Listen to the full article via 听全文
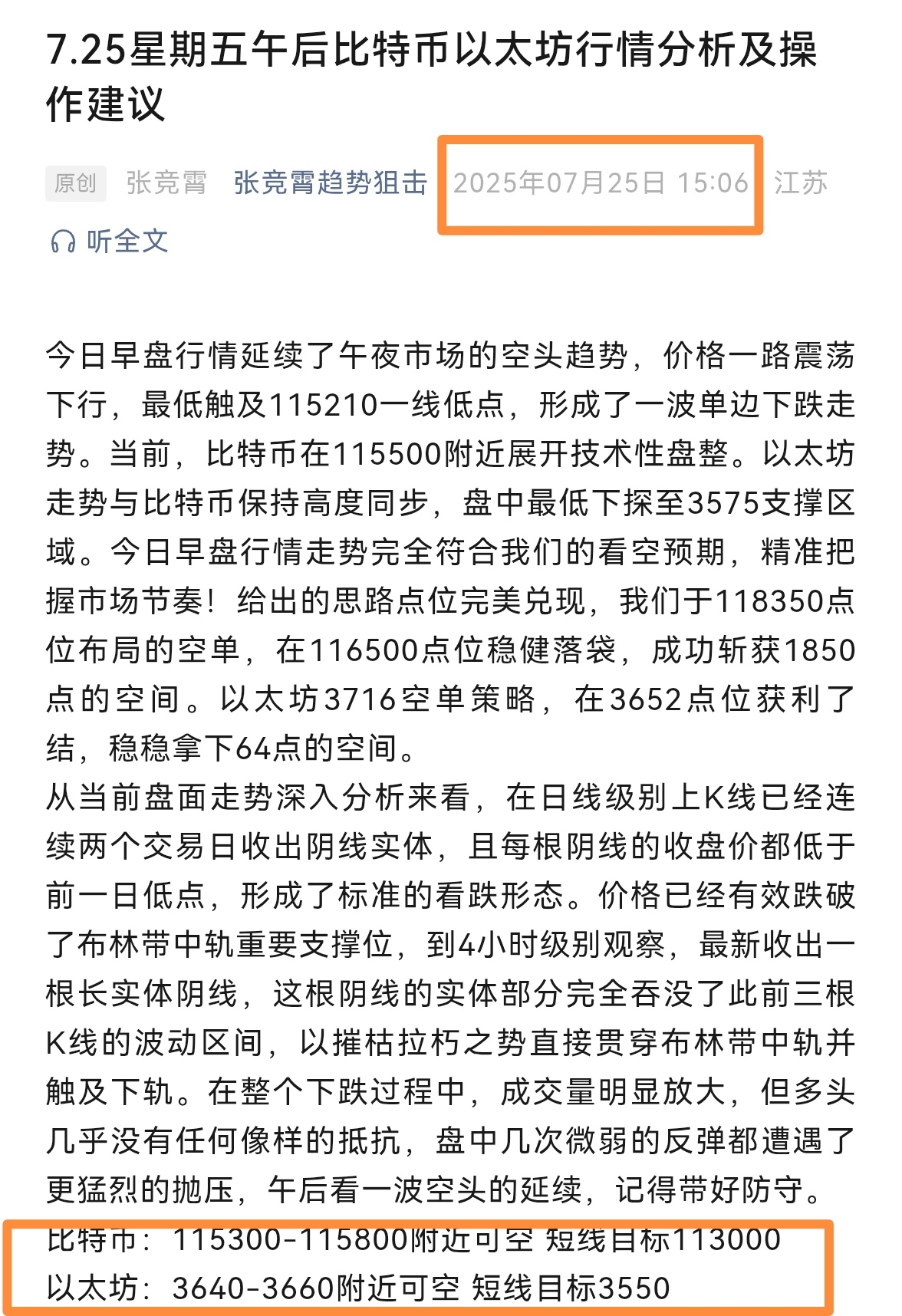Screen dimensions: 902x1316 [110, 242]
